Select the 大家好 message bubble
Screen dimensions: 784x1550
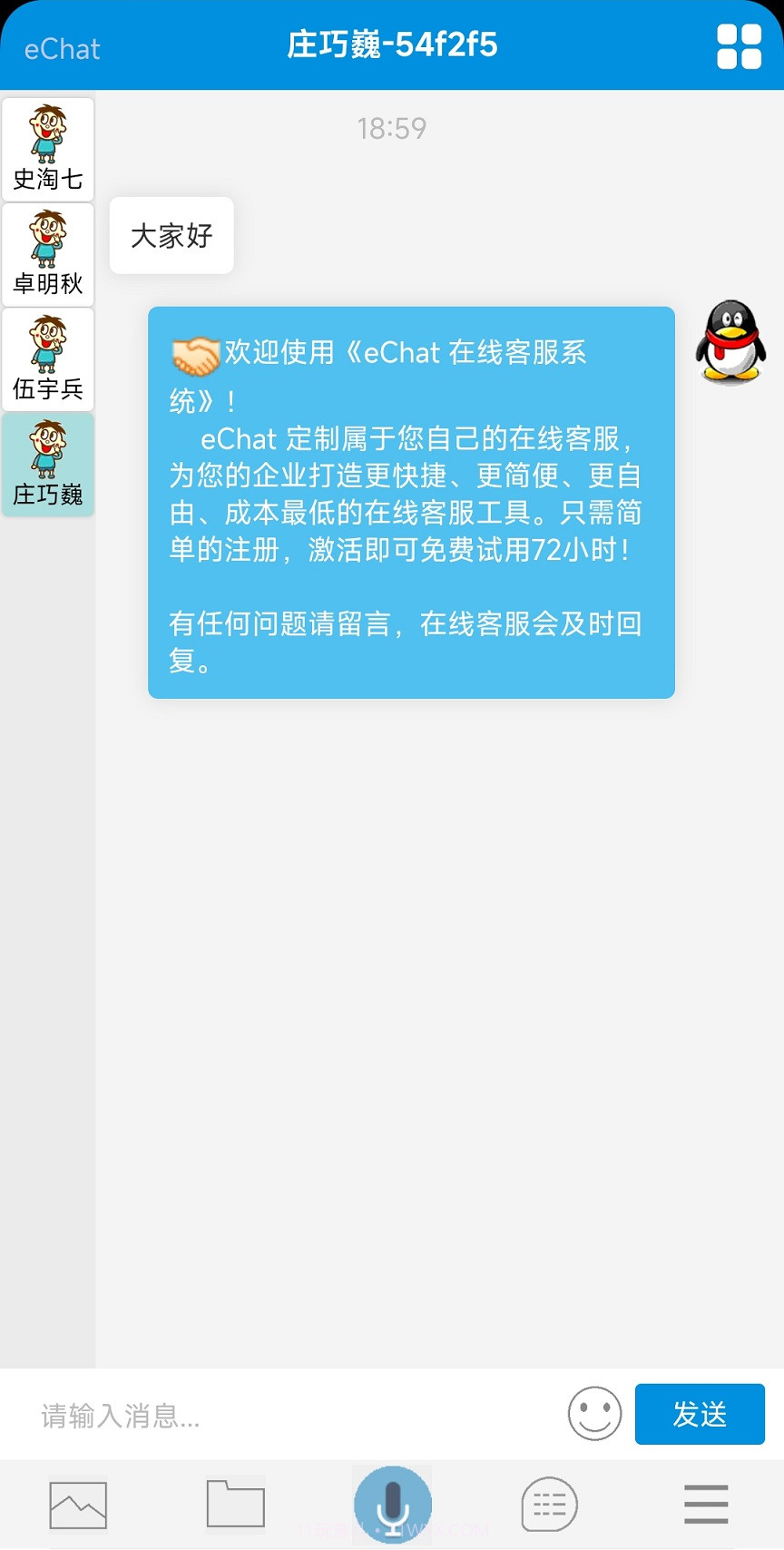(171, 236)
